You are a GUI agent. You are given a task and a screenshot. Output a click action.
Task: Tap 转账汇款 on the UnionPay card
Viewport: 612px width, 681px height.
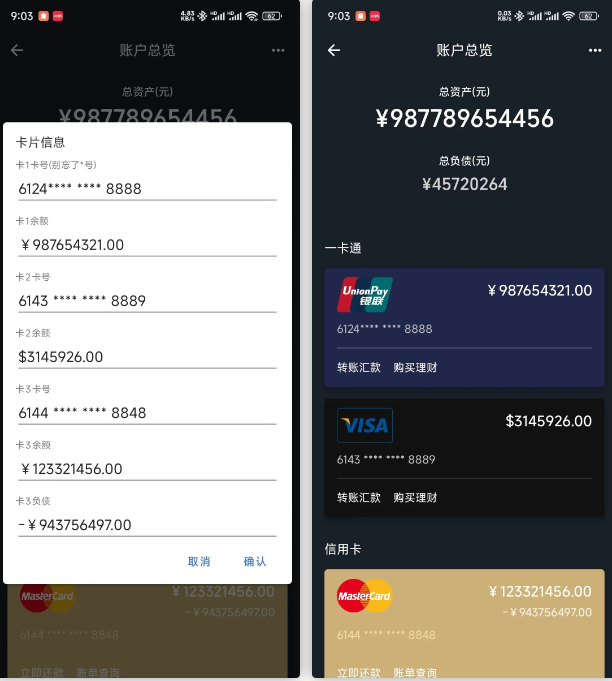(359, 367)
